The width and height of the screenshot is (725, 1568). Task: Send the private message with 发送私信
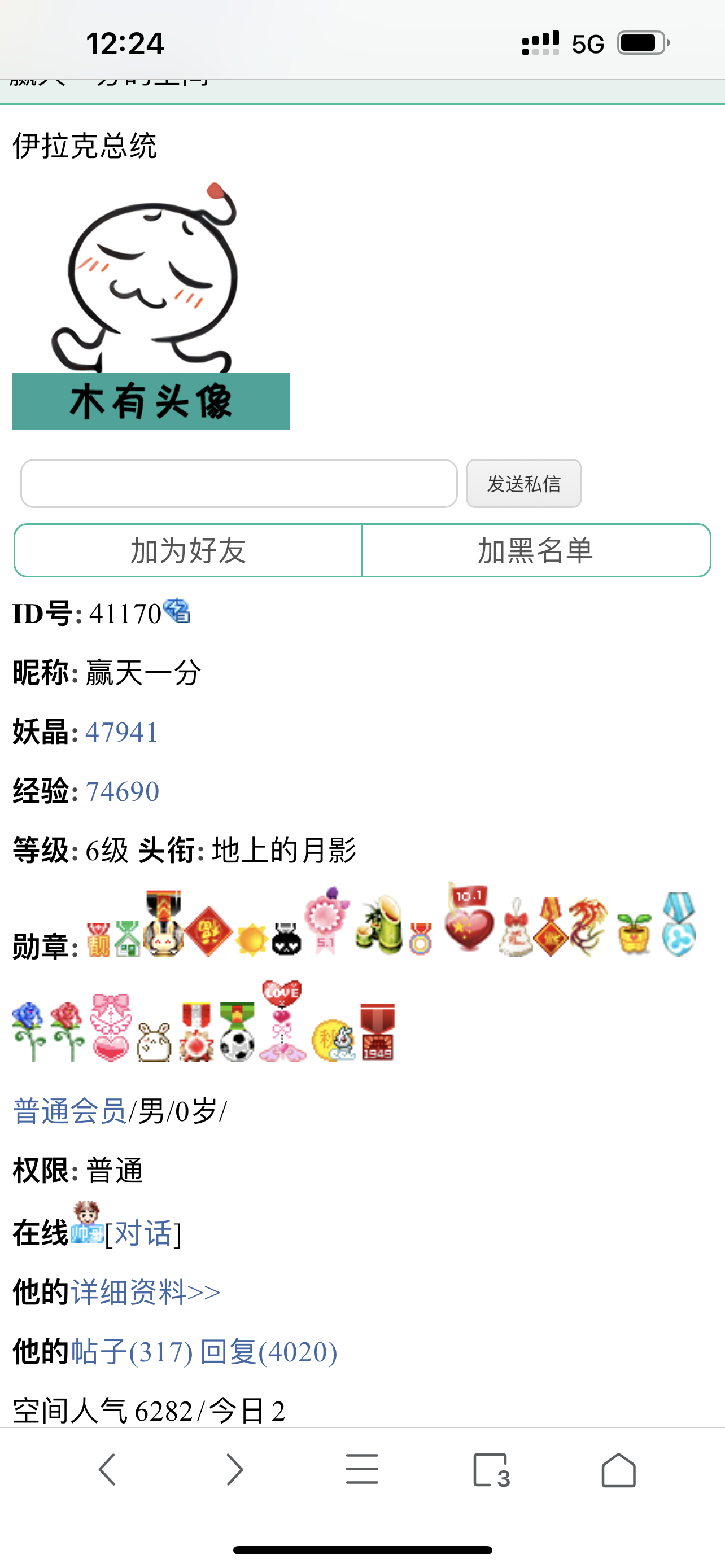pyautogui.click(x=523, y=483)
